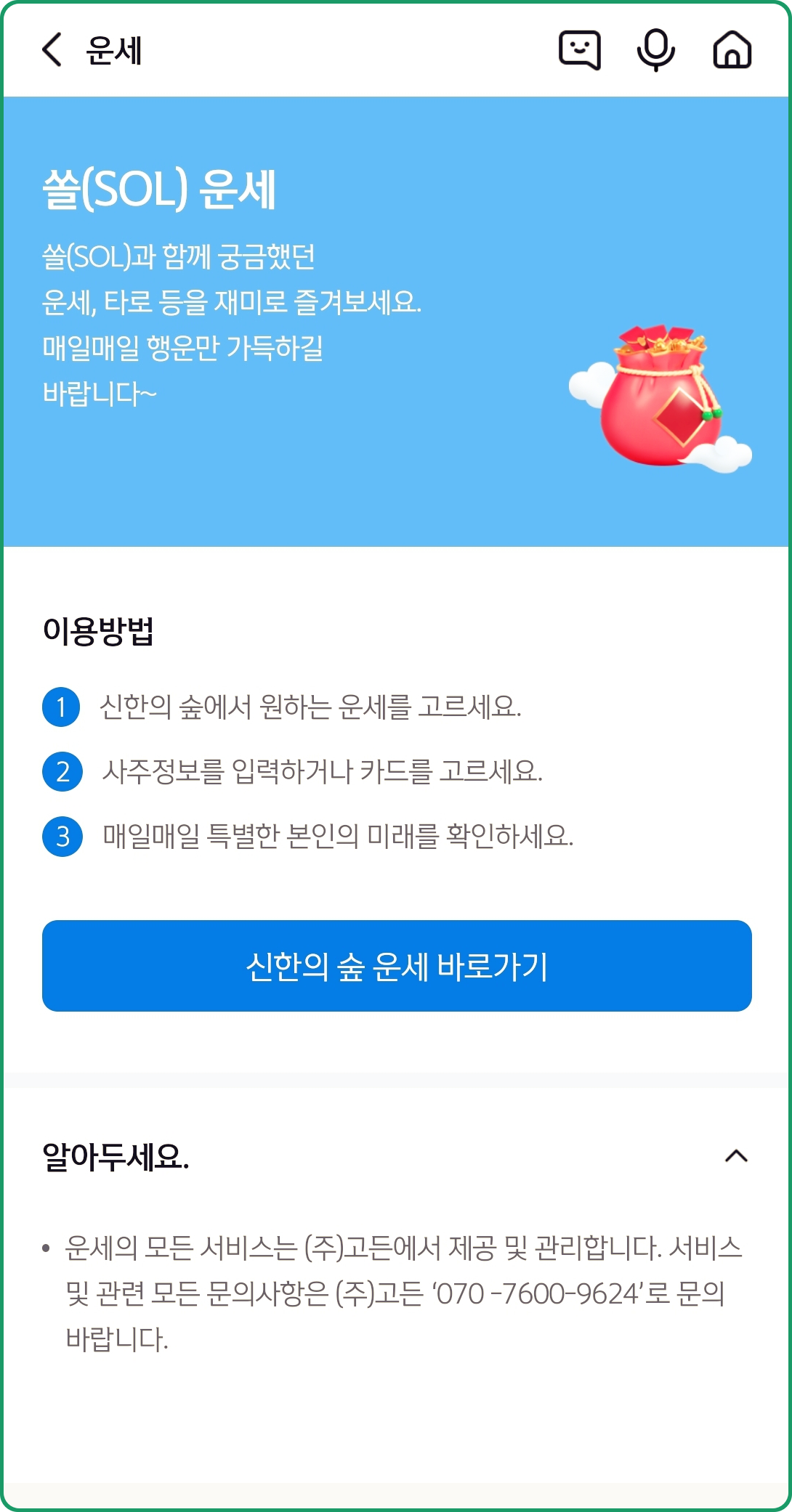This screenshot has width=792, height=1512.
Task: Activate the voice assistant microphone icon
Action: pyautogui.click(x=656, y=51)
